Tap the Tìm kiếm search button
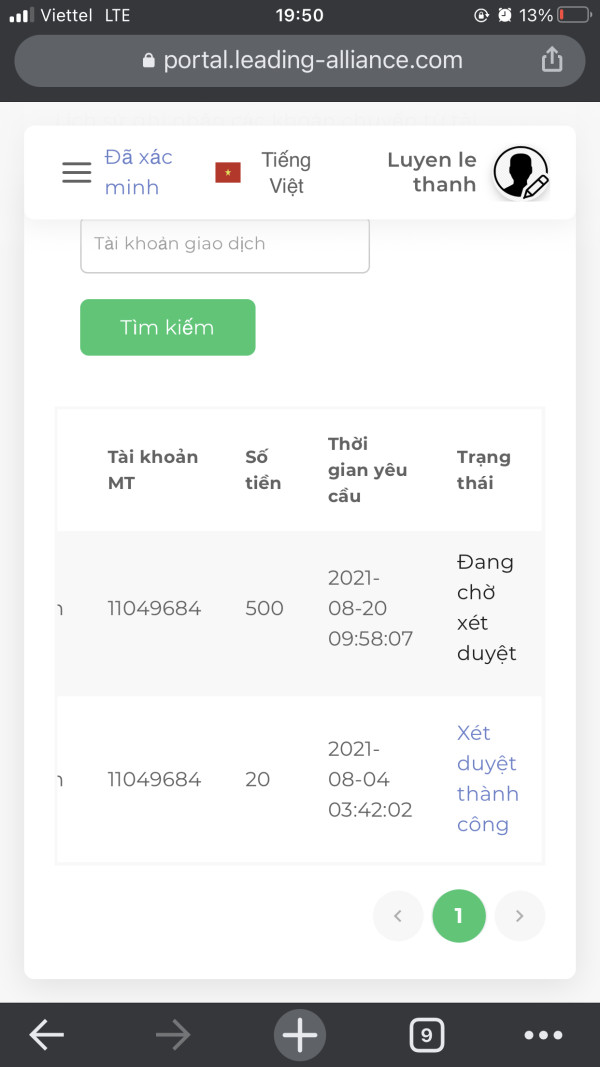This screenshot has width=600, height=1067. [167, 327]
